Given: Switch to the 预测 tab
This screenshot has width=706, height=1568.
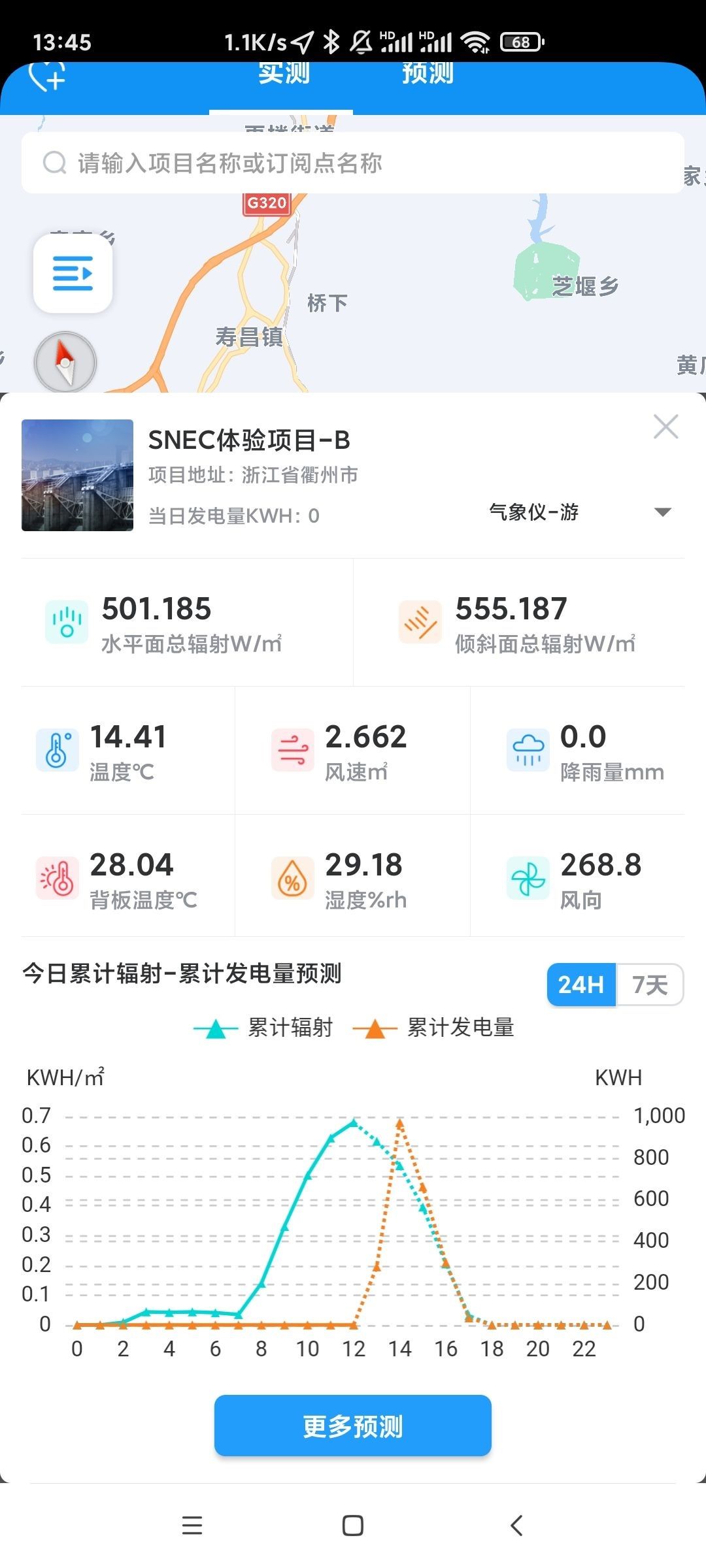Looking at the screenshot, I should click(428, 73).
